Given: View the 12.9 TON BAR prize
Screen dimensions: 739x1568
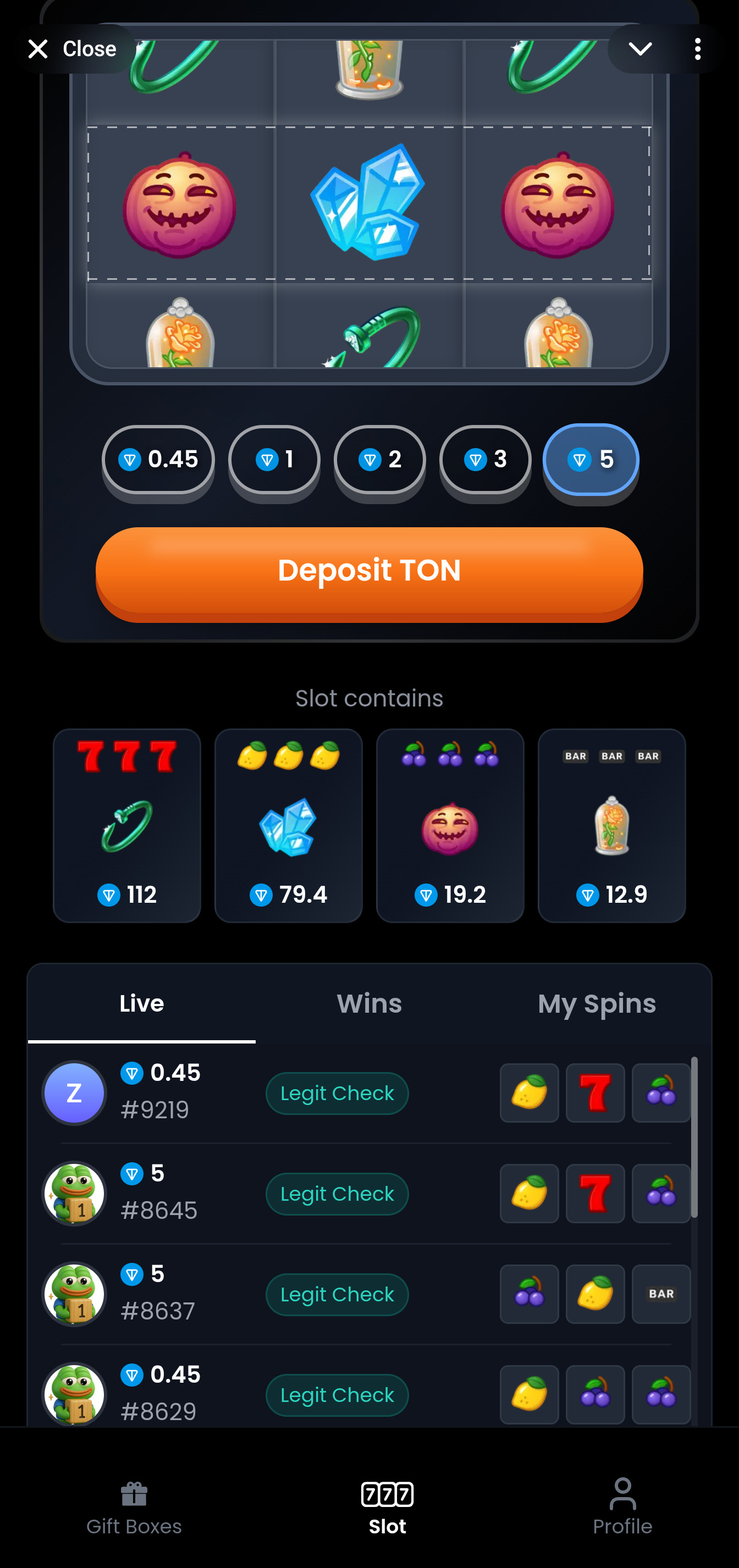Looking at the screenshot, I should point(611,825).
